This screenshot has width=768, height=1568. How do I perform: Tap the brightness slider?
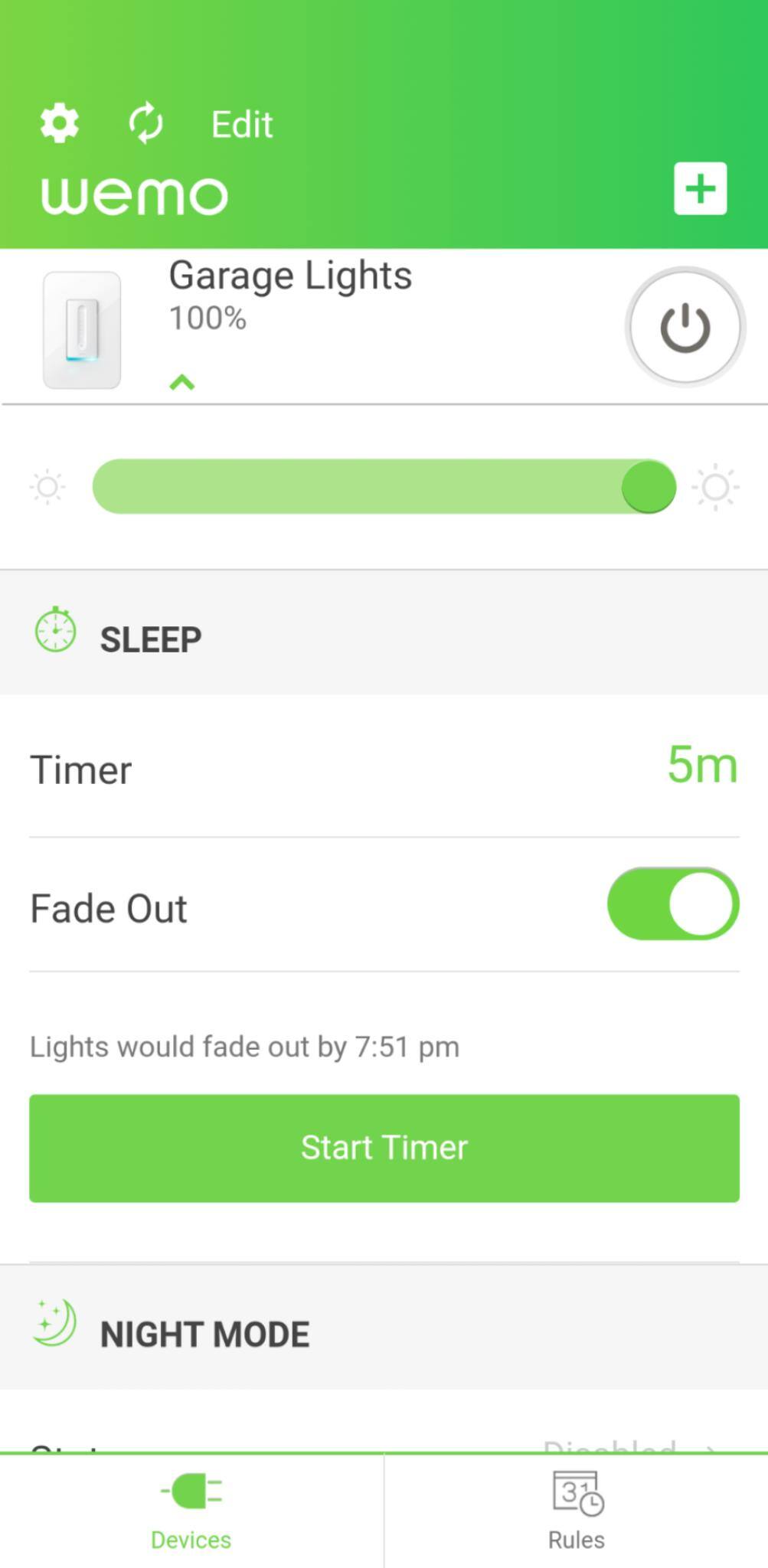click(x=383, y=487)
